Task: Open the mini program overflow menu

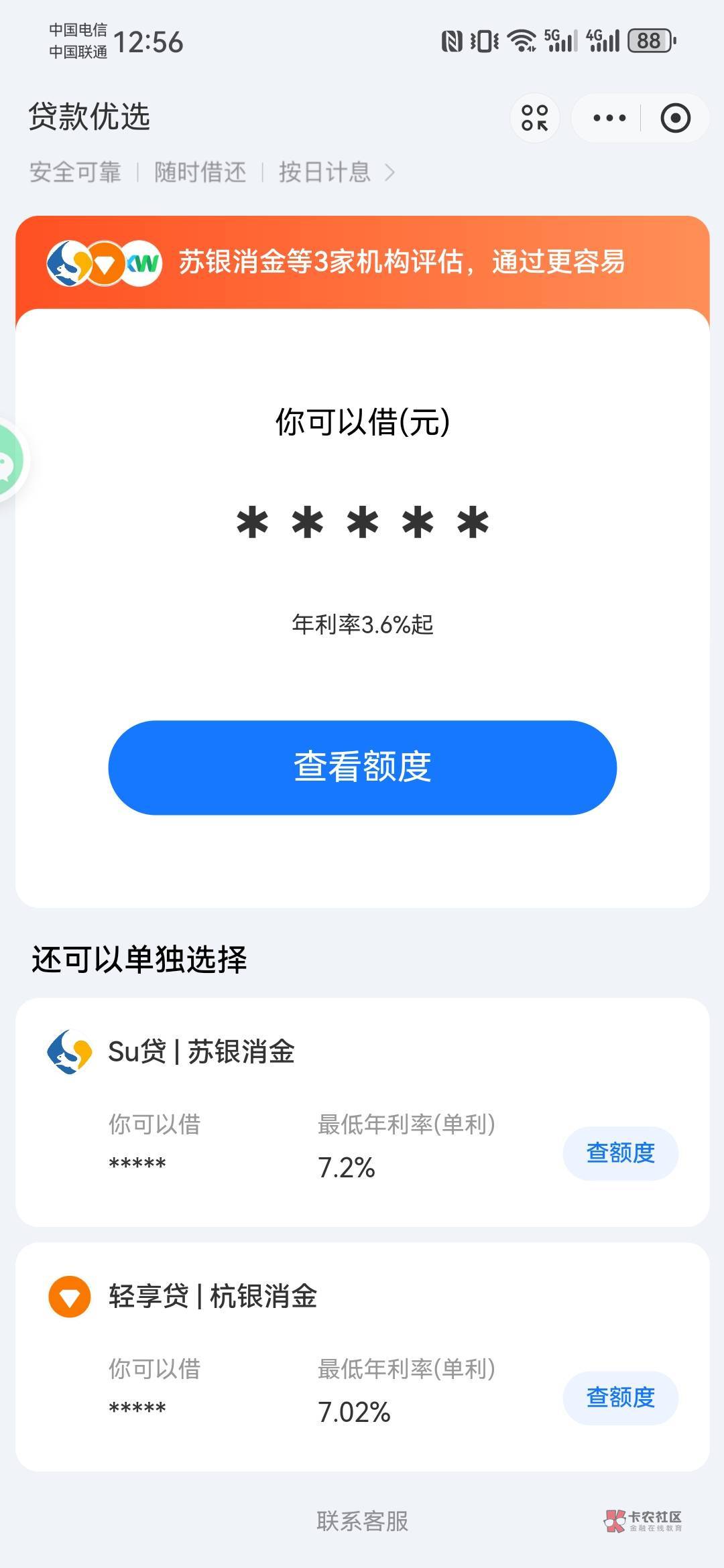Action: (609, 118)
